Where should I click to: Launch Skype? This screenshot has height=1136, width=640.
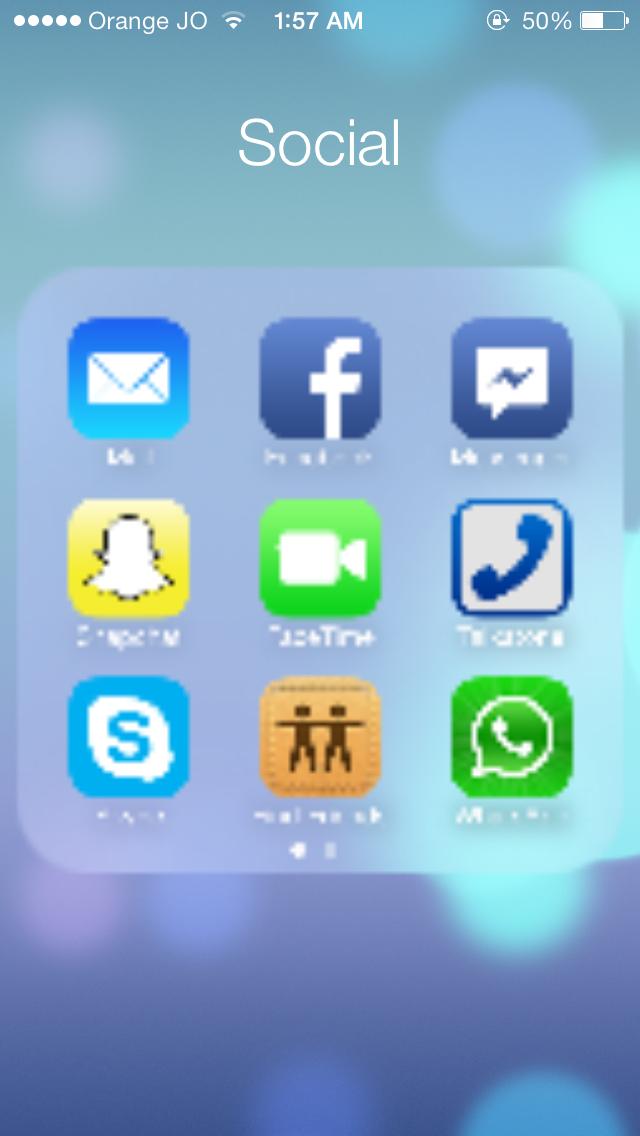pyautogui.click(x=128, y=737)
